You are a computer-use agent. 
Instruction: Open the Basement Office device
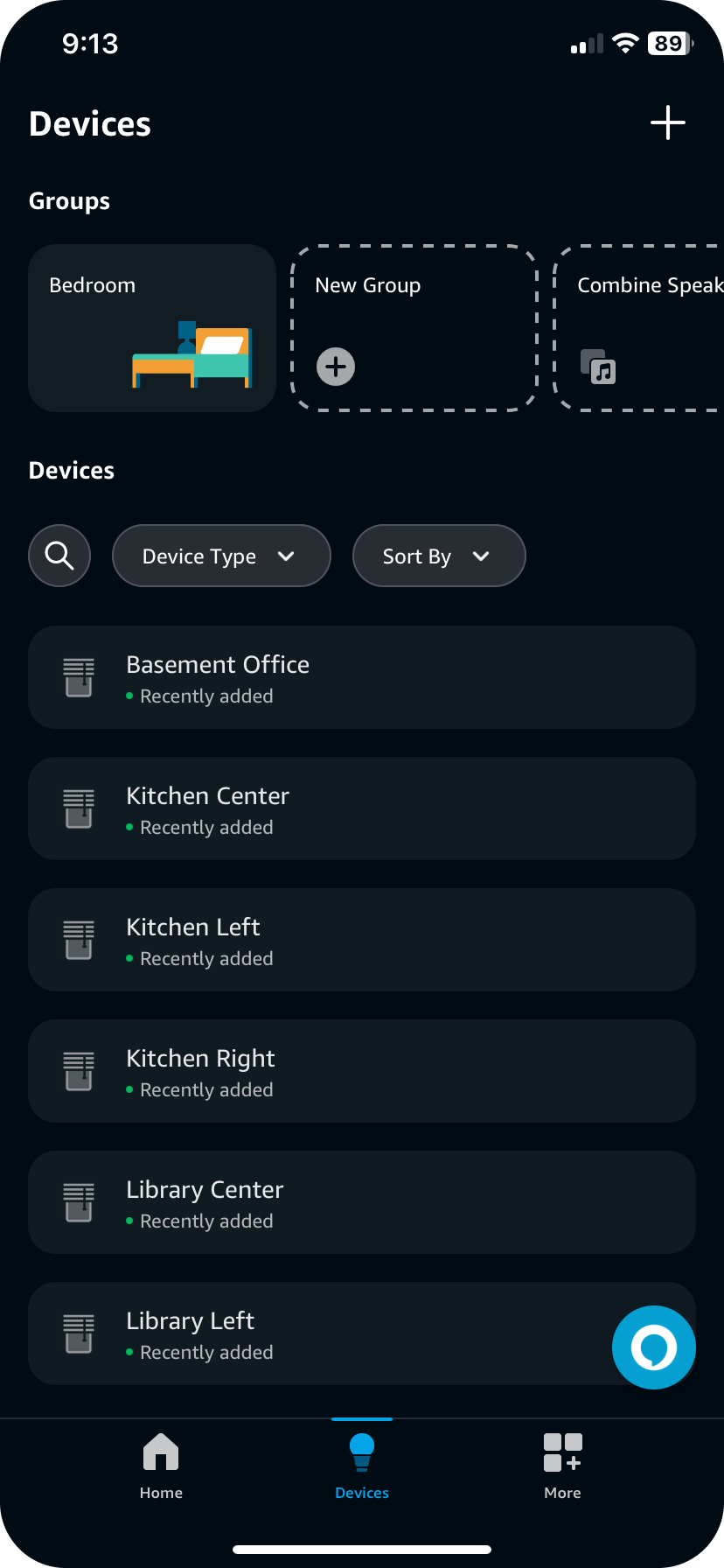[362, 677]
